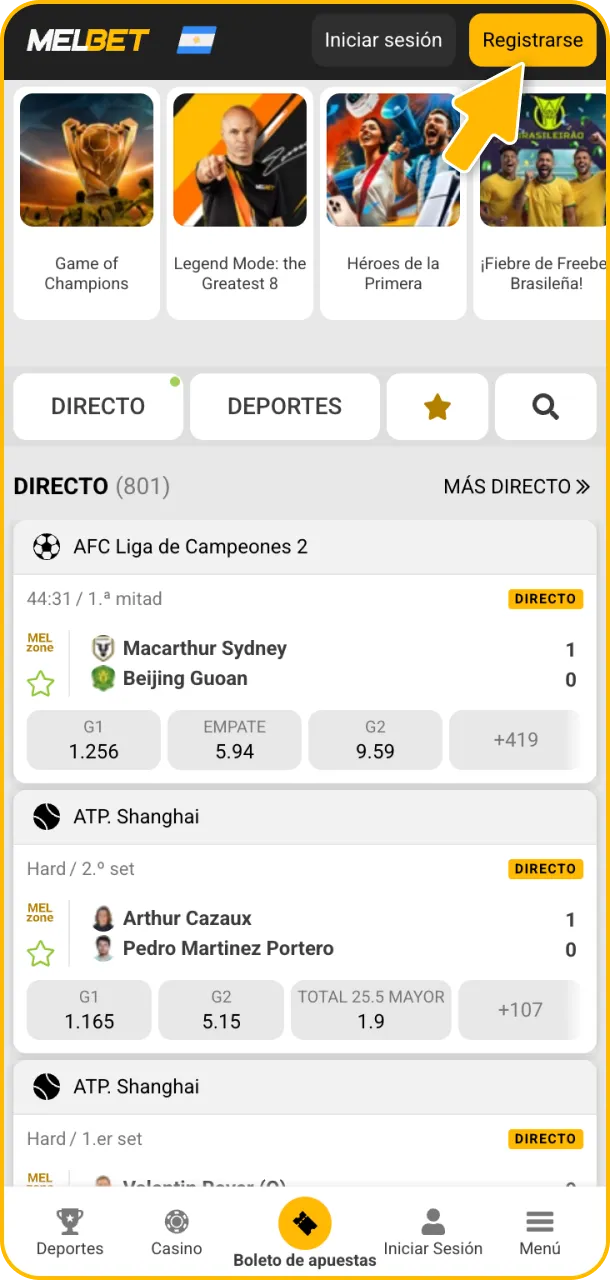Screen dimensions: 610x1280
Task: Open the Menú tab
Action: pos(539,1231)
